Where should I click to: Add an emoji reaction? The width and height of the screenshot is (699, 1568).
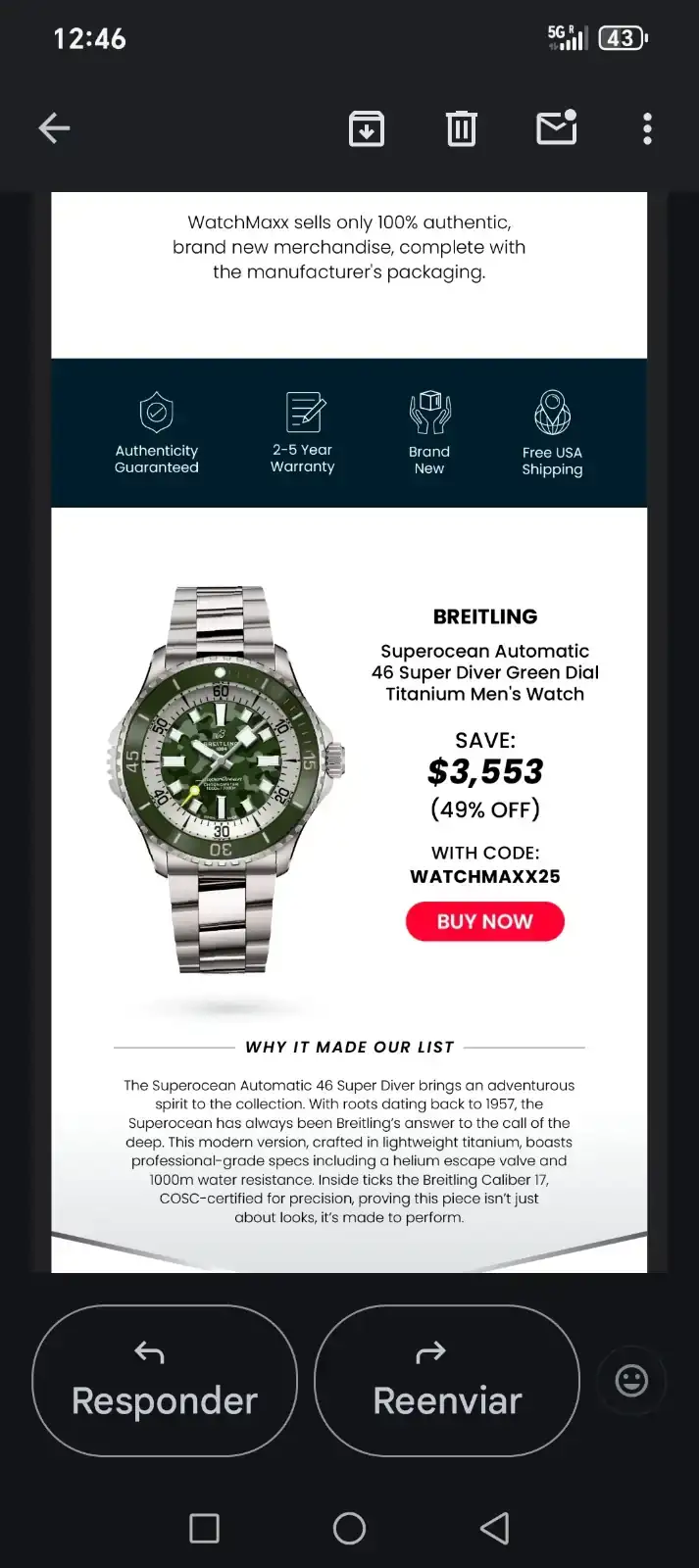pos(631,1380)
